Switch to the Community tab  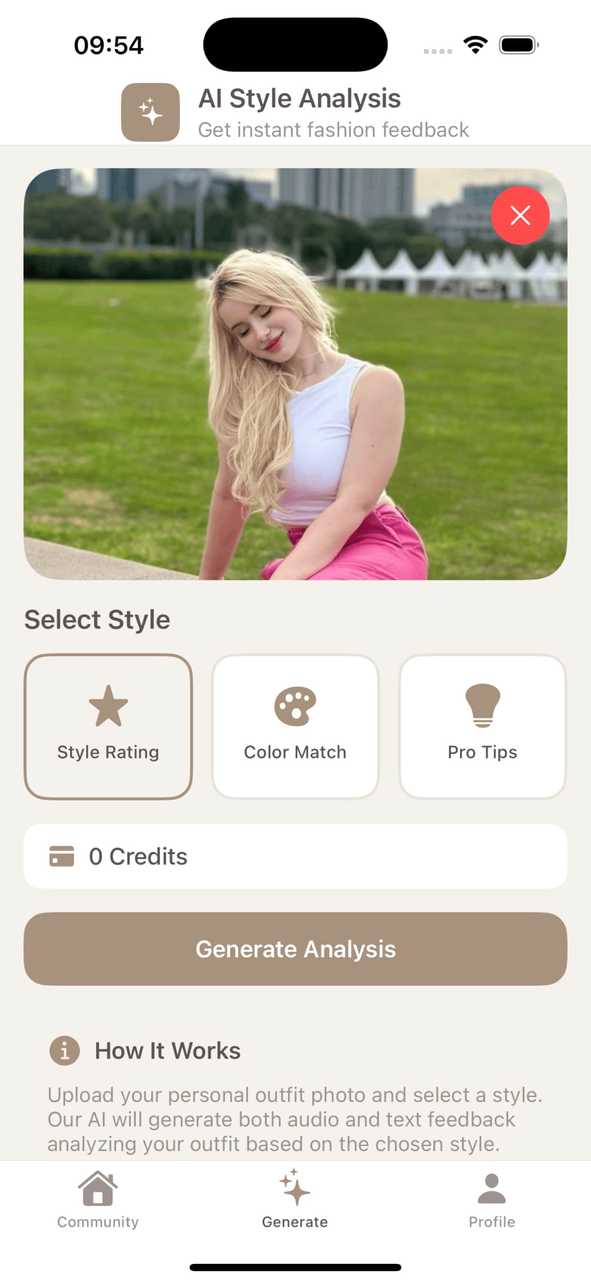tap(98, 1200)
